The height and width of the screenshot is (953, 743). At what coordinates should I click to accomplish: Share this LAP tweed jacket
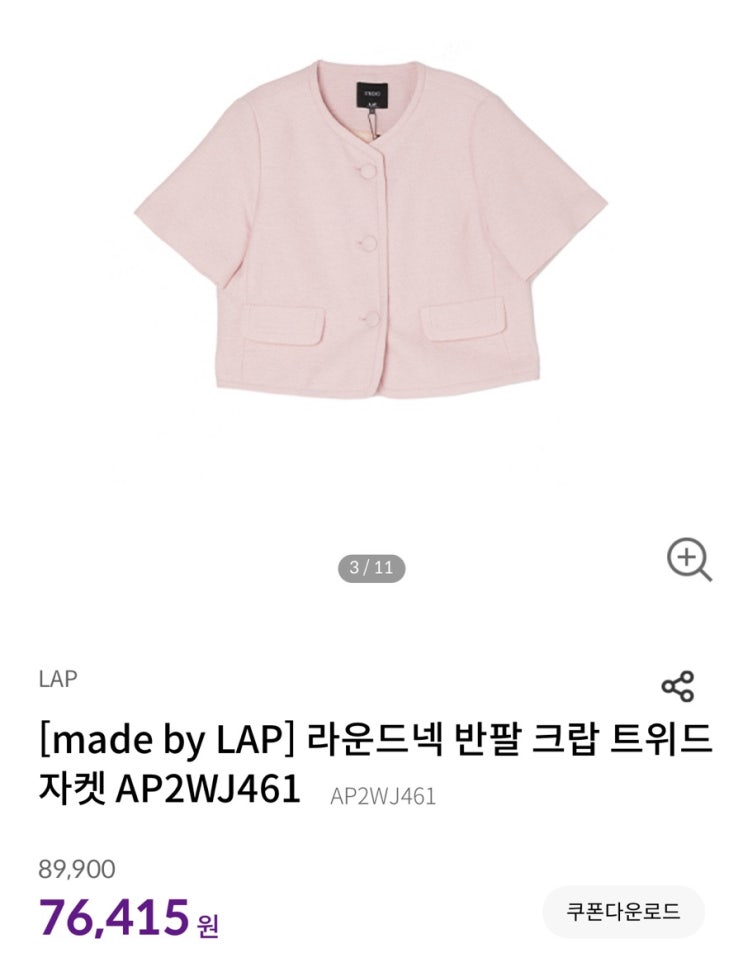[677, 687]
